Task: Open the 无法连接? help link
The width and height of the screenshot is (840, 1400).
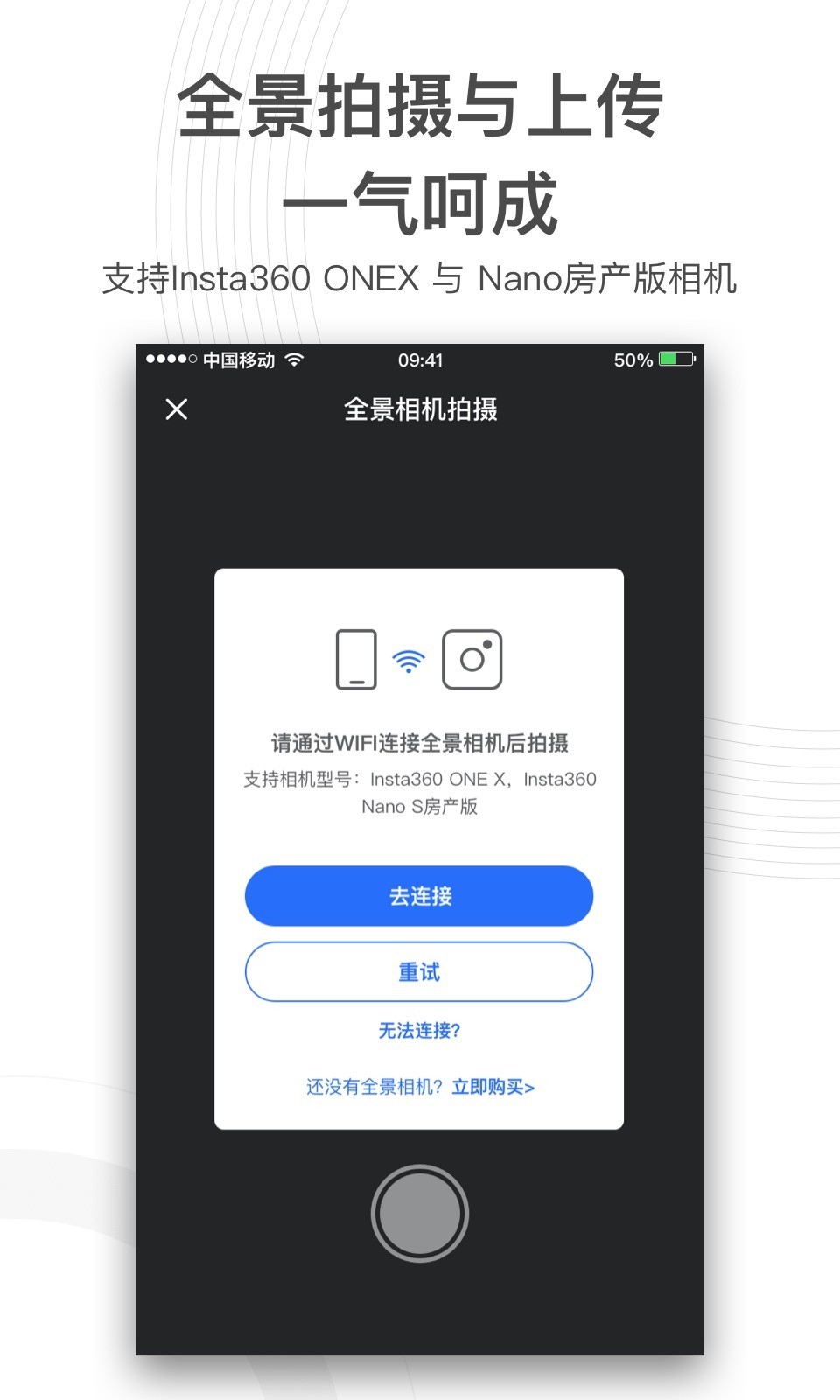Action: point(418,1031)
